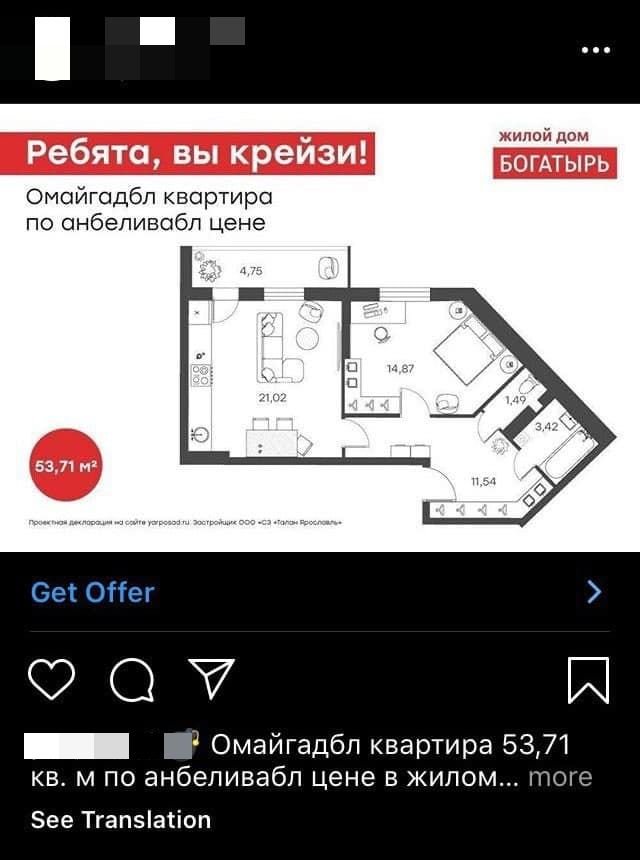Save the post with the bookmark icon
This screenshot has width=640, height=860.
tap(588, 680)
